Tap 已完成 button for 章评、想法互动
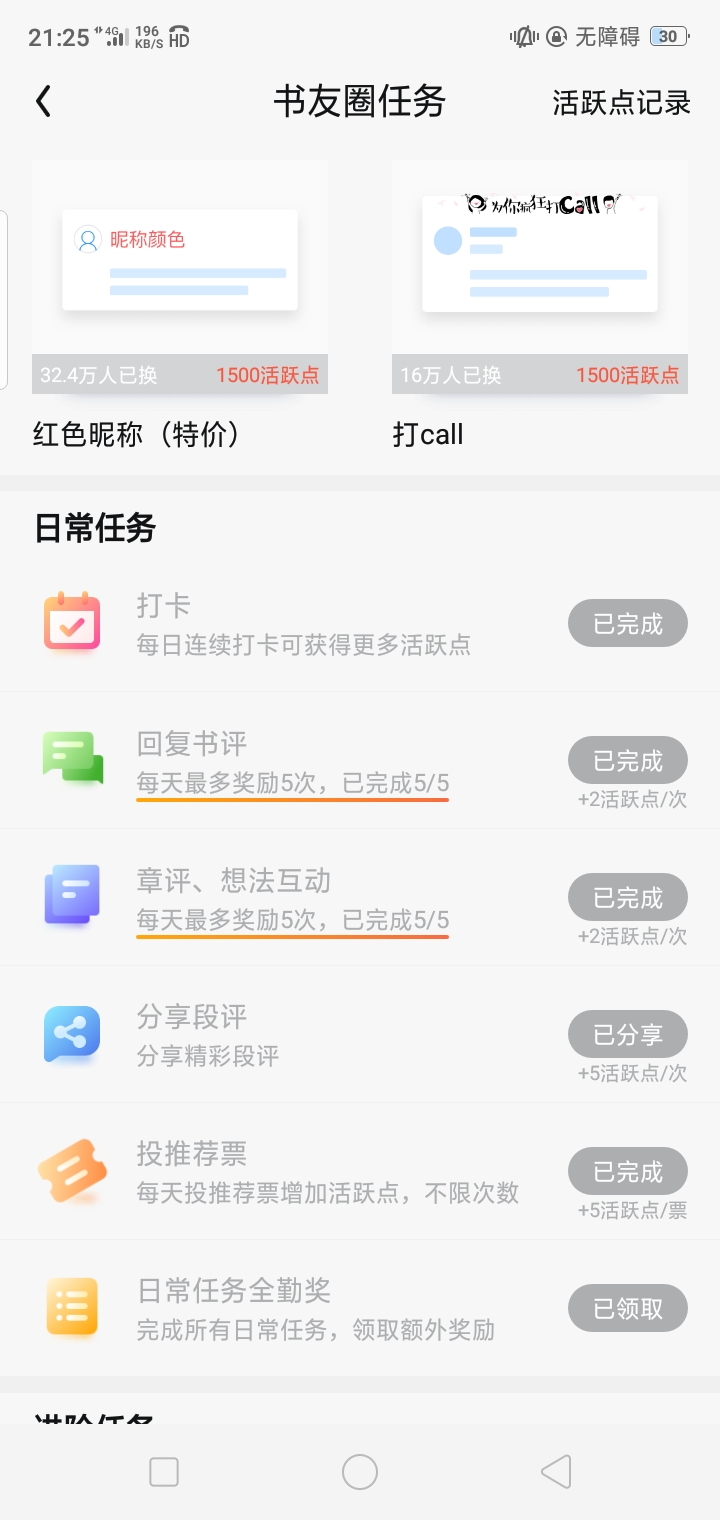The width and height of the screenshot is (720, 1520). (628, 898)
